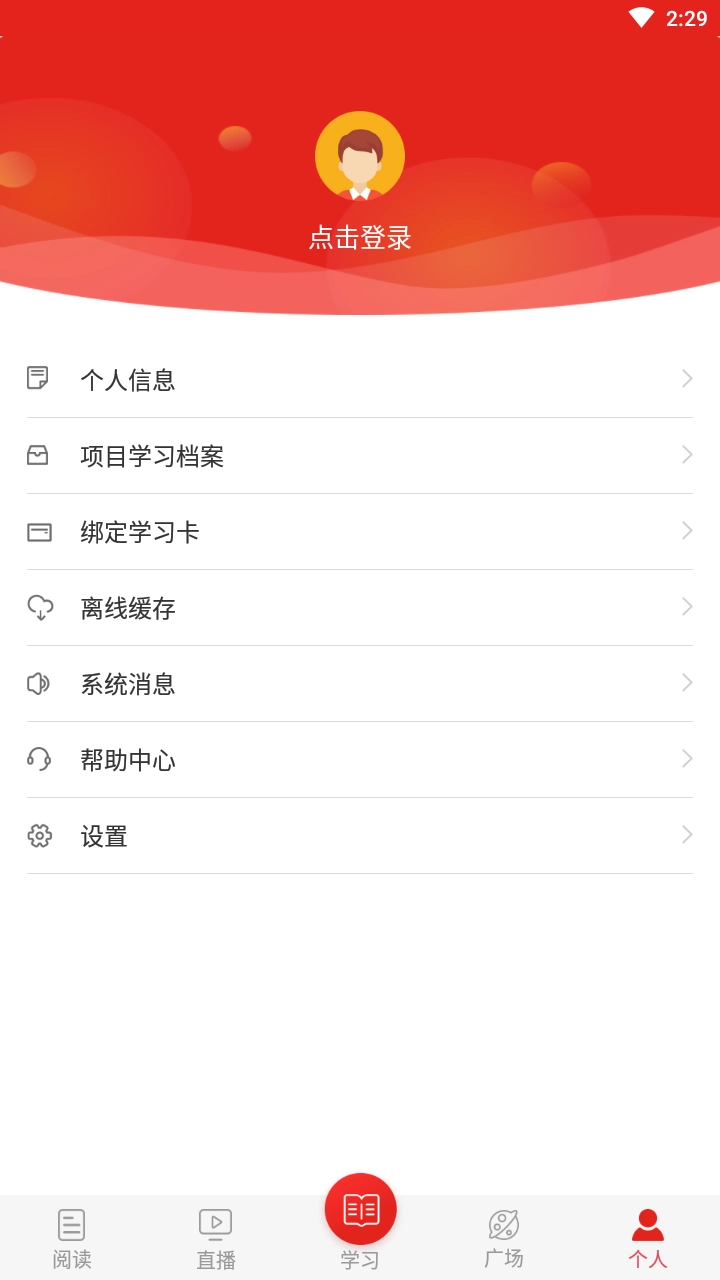
Task: Click the 点击登录 login text
Action: (360, 238)
